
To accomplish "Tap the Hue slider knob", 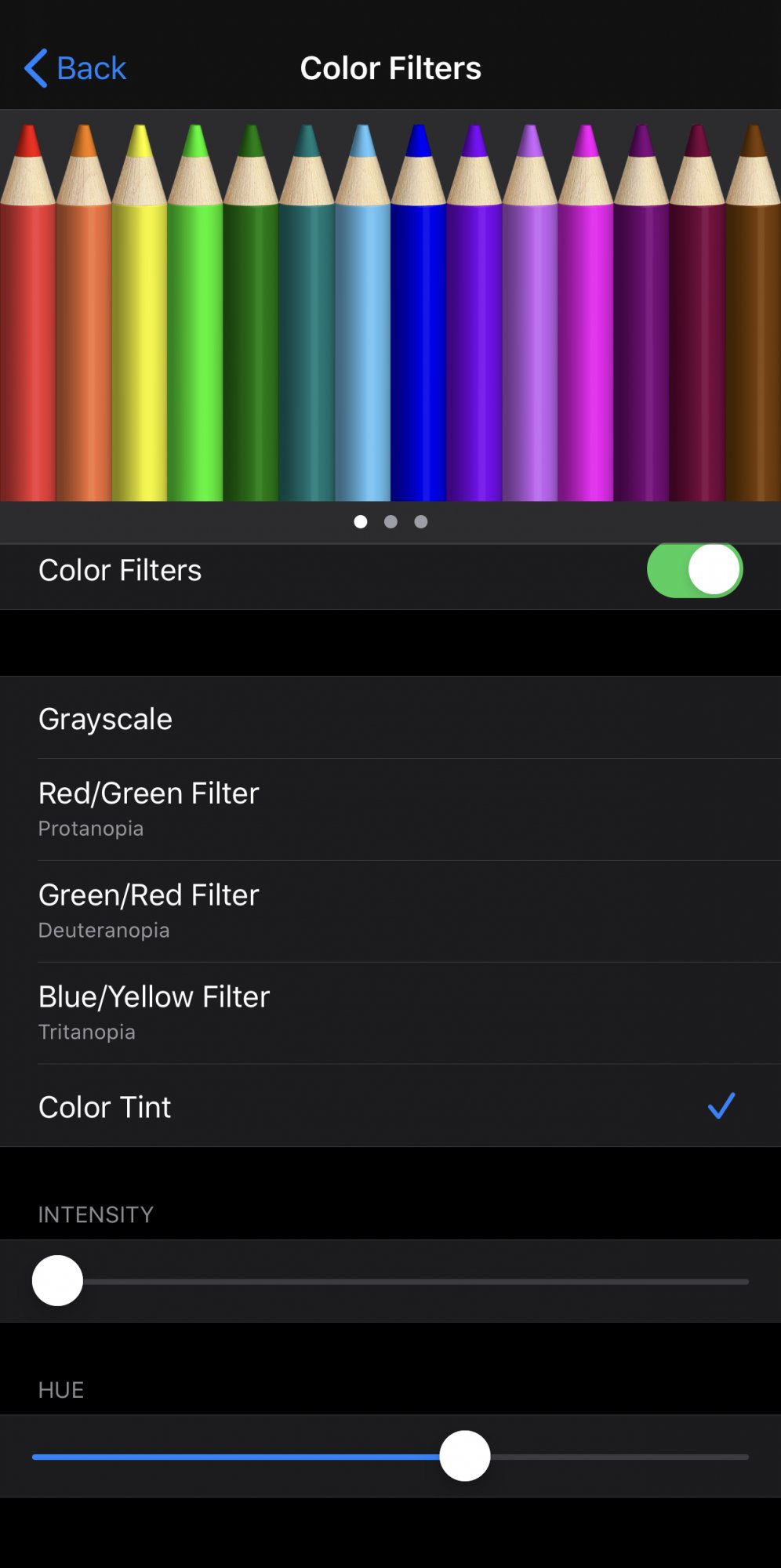I will (x=465, y=1456).
